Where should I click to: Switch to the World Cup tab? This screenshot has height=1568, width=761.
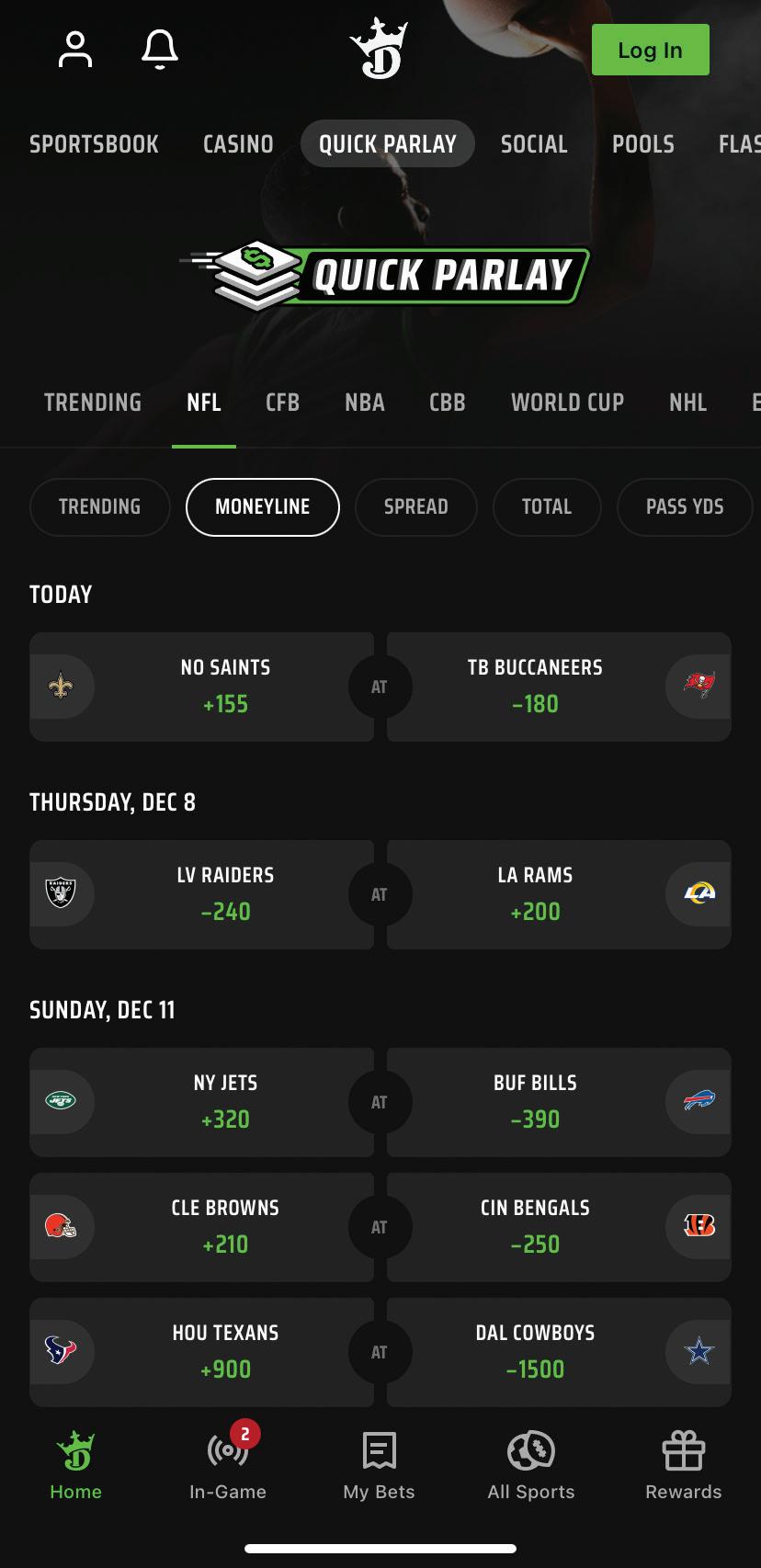coord(567,403)
